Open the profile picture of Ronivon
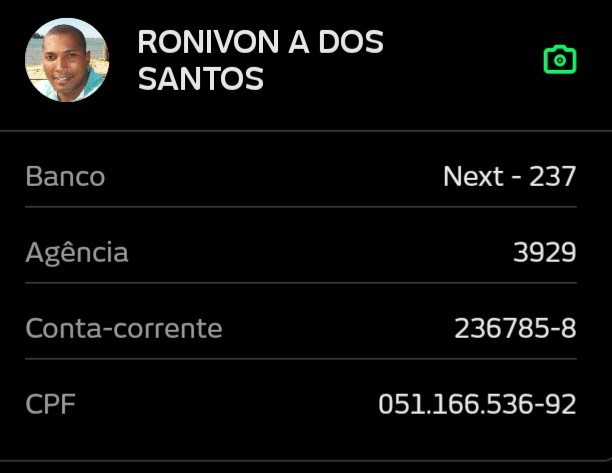 pyautogui.click(x=66, y=60)
